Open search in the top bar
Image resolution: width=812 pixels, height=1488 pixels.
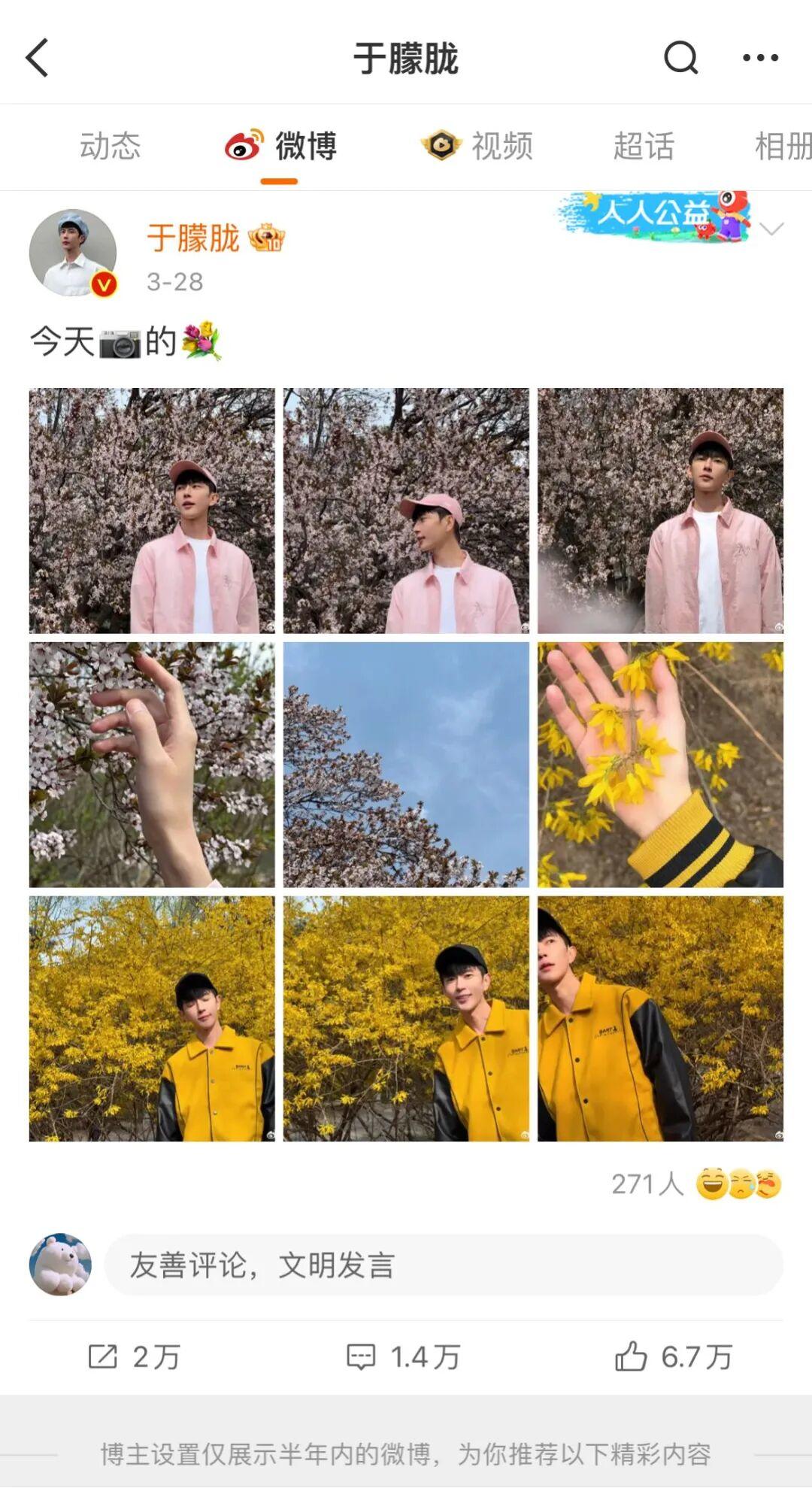pyautogui.click(x=680, y=58)
